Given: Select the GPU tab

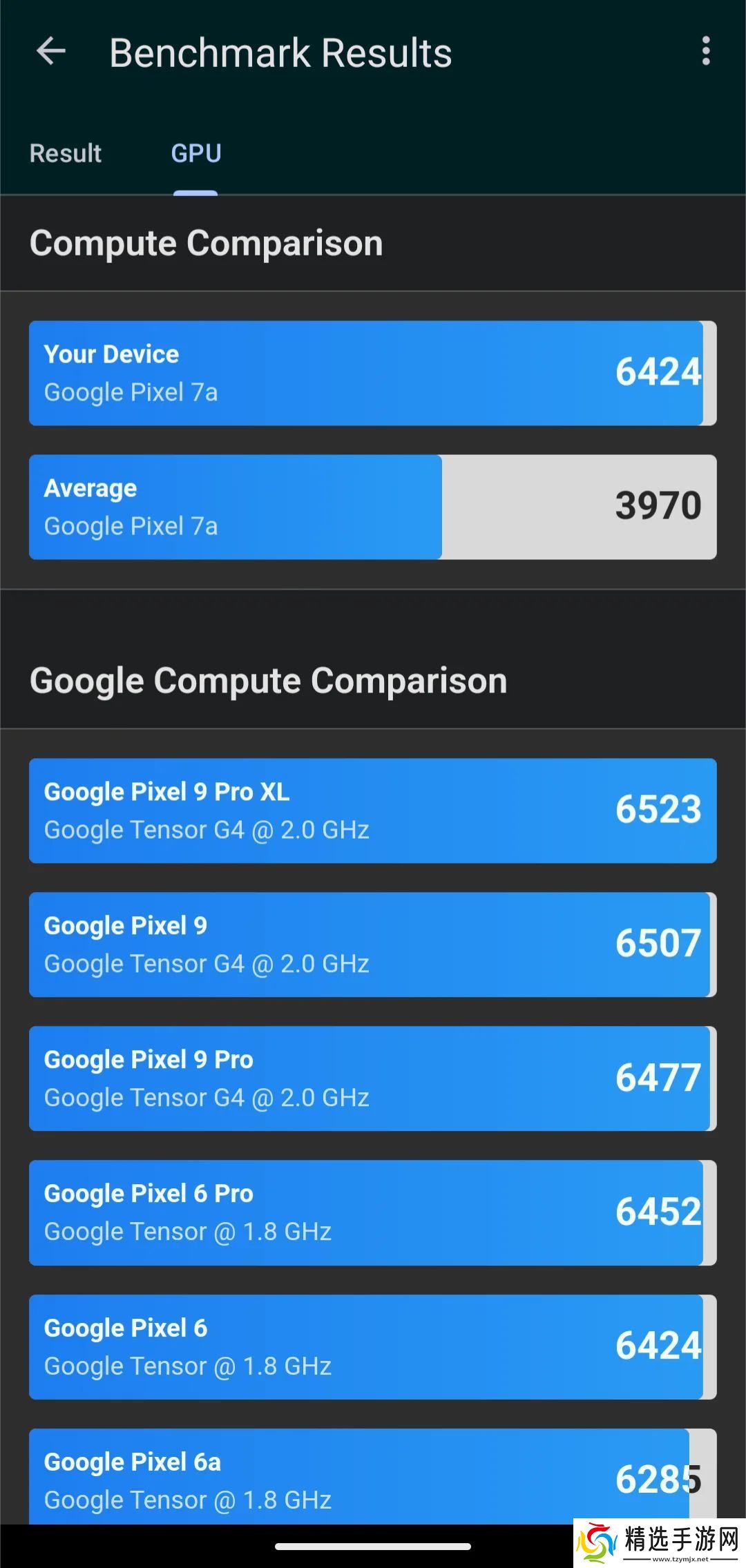Looking at the screenshot, I should tap(196, 153).
